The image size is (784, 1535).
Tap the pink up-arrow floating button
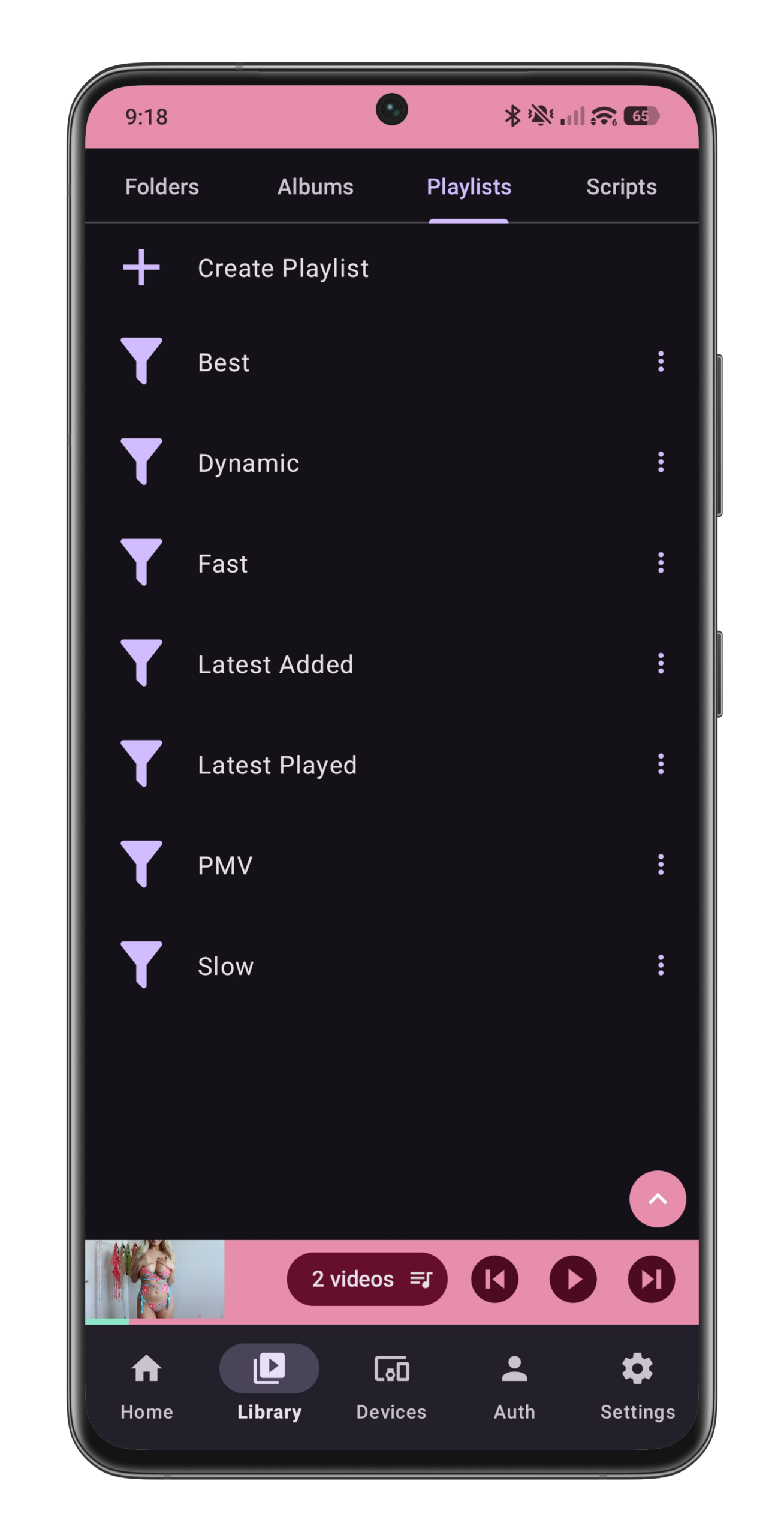point(657,1199)
